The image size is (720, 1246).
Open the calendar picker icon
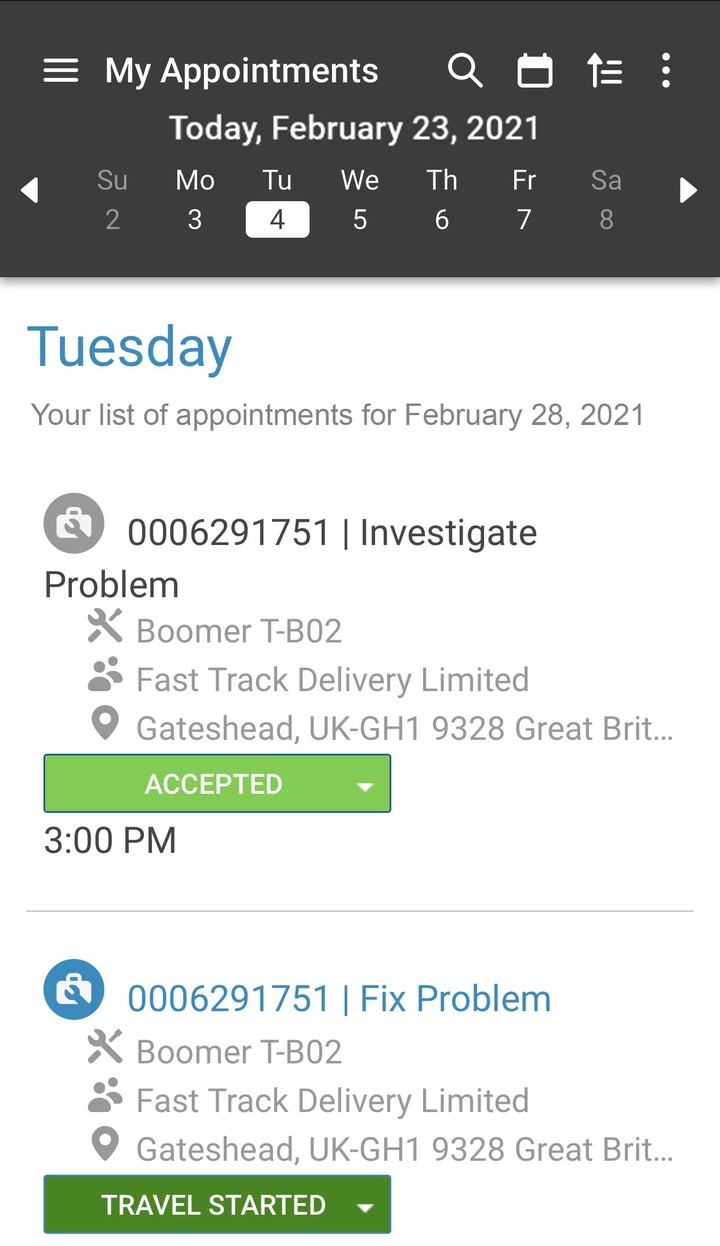click(x=535, y=70)
